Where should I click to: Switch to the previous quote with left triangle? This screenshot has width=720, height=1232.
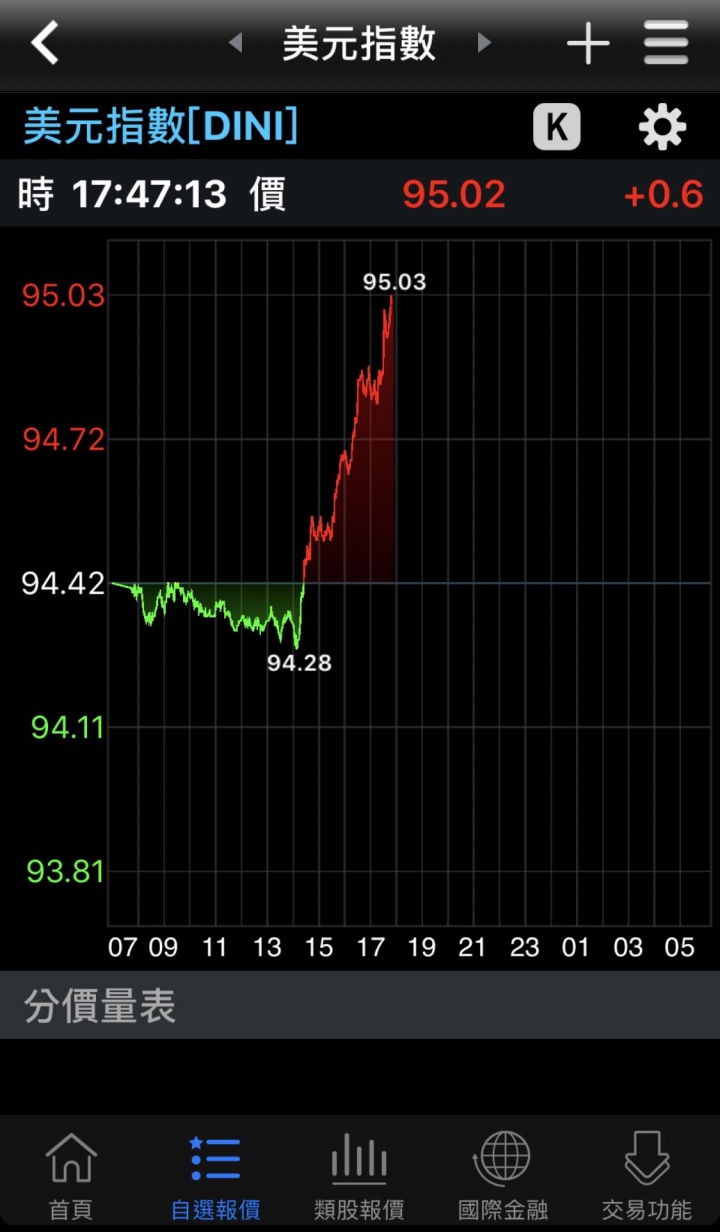tap(235, 43)
